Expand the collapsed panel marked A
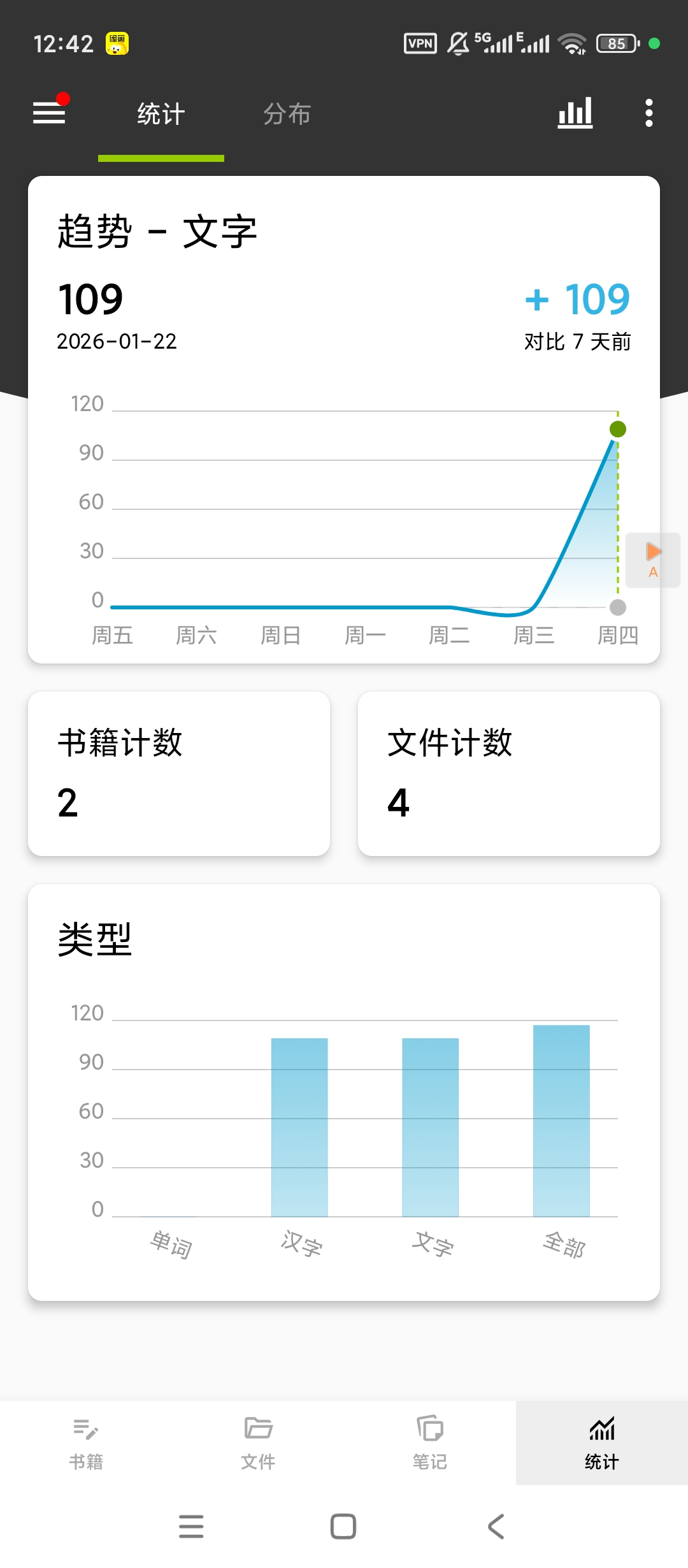 click(654, 561)
